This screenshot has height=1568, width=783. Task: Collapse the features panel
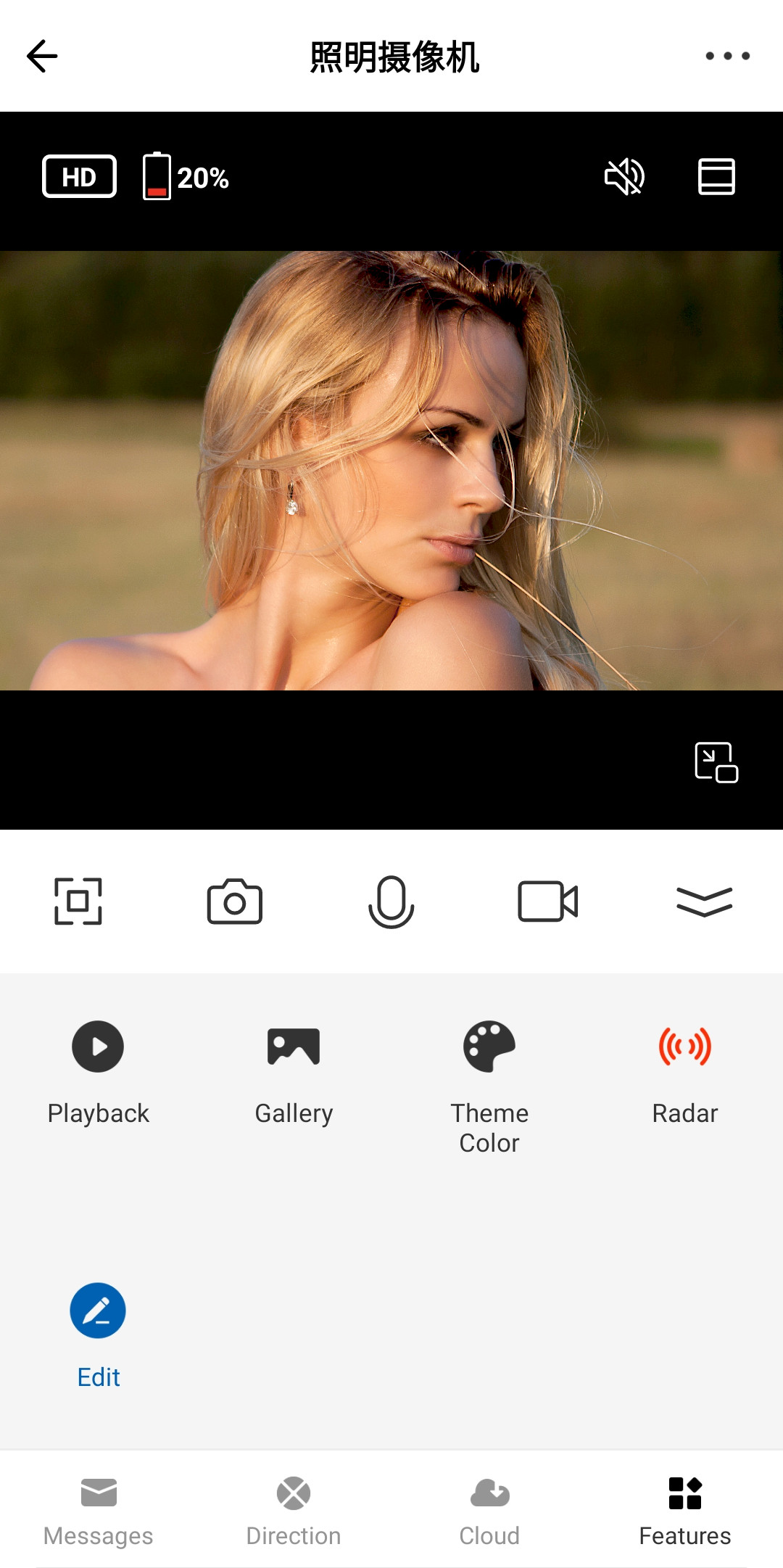705,901
